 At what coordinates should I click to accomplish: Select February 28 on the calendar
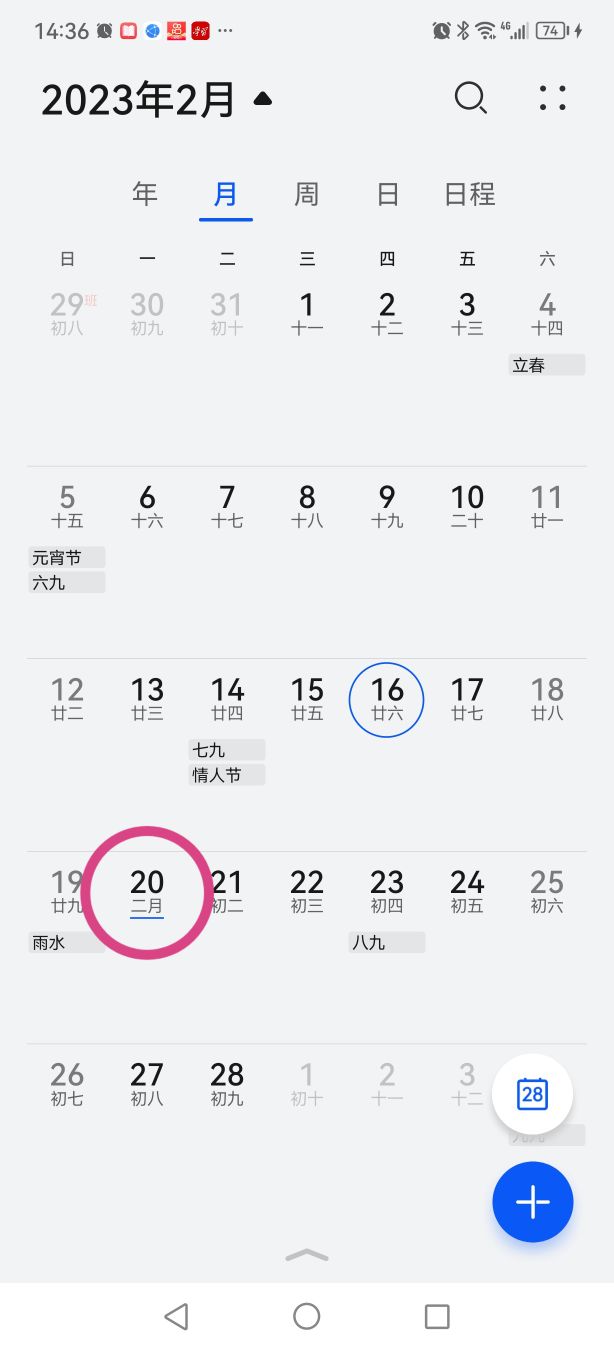(227, 1084)
